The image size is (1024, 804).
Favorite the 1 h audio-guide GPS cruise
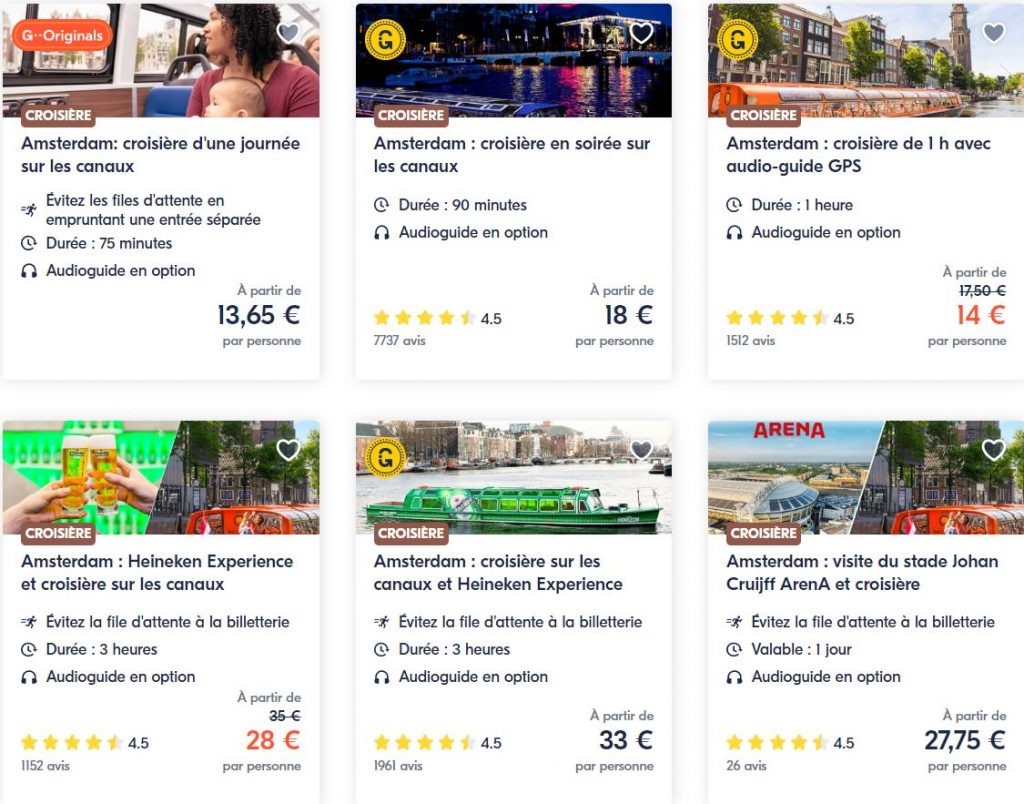993,33
